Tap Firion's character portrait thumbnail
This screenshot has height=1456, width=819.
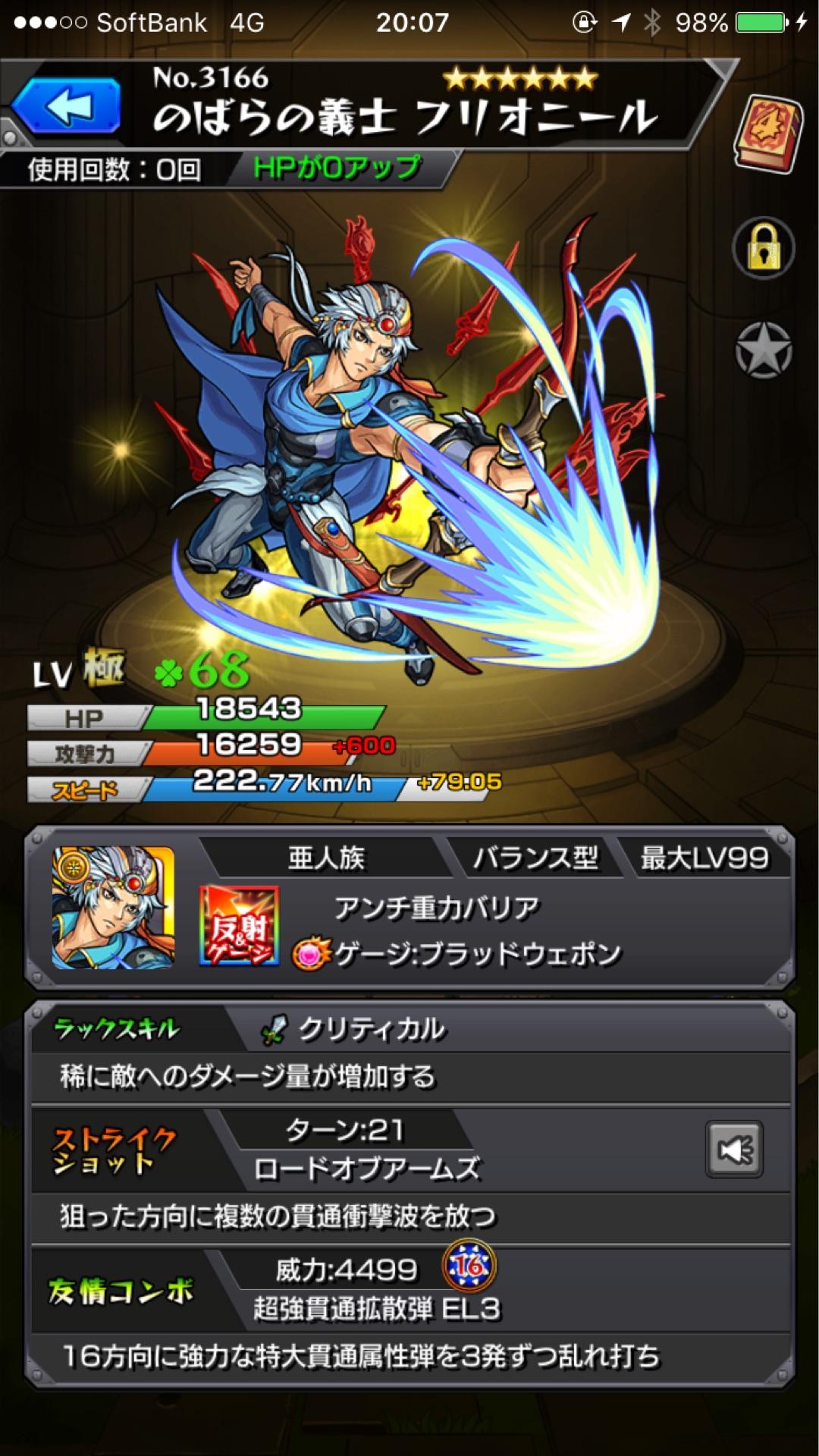coord(114,908)
